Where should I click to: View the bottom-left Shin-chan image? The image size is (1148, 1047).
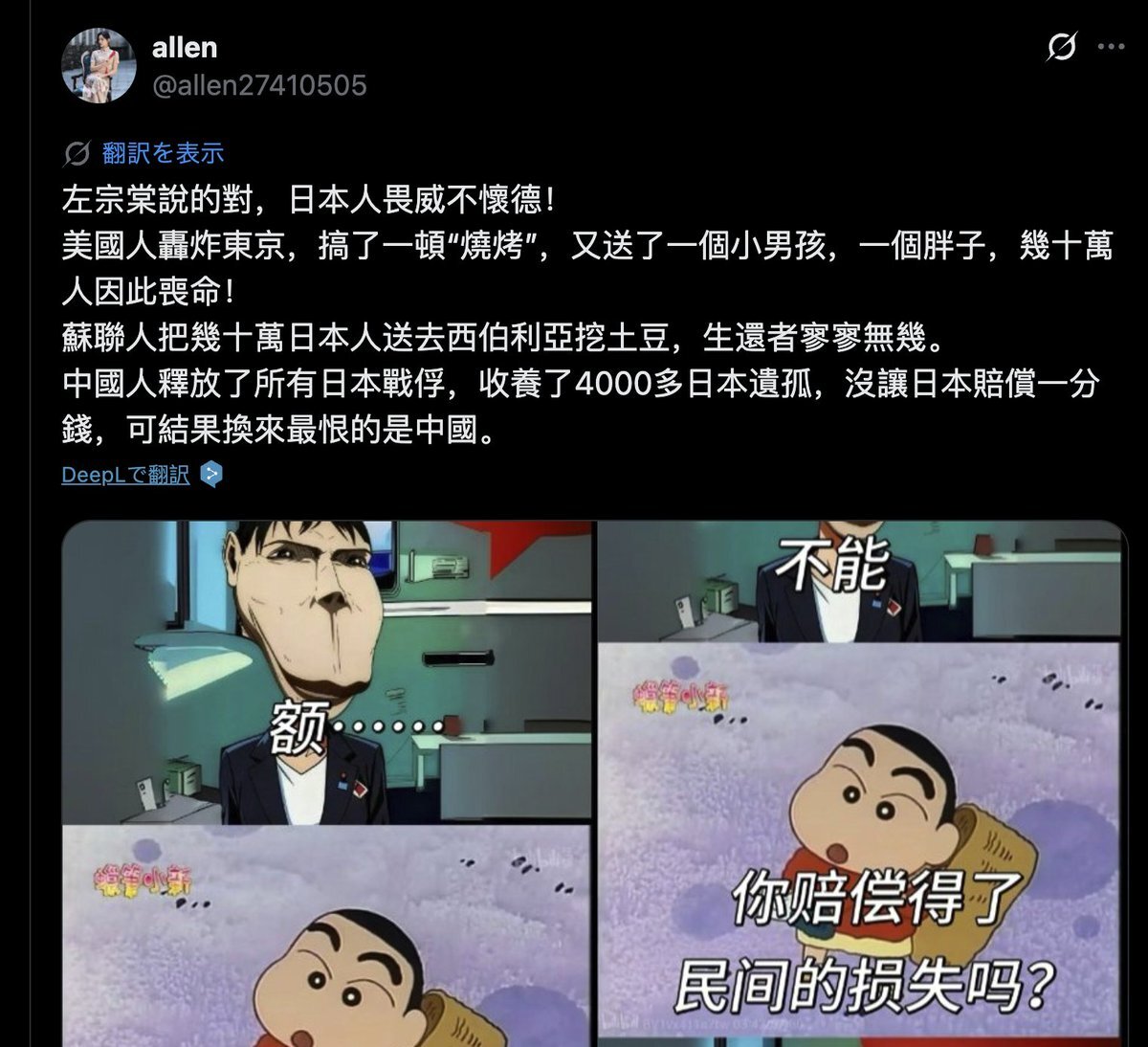click(x=327, y=936)
